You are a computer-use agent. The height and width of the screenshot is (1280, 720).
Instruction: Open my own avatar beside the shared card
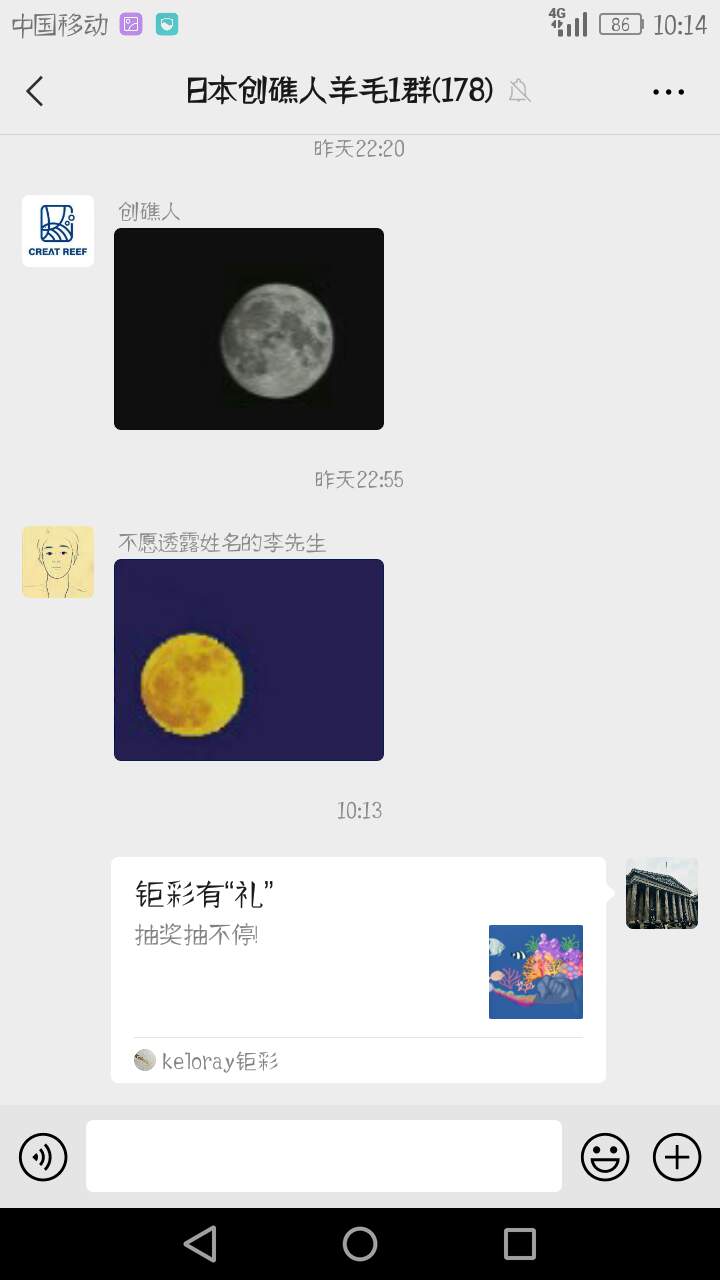(661, 893)
